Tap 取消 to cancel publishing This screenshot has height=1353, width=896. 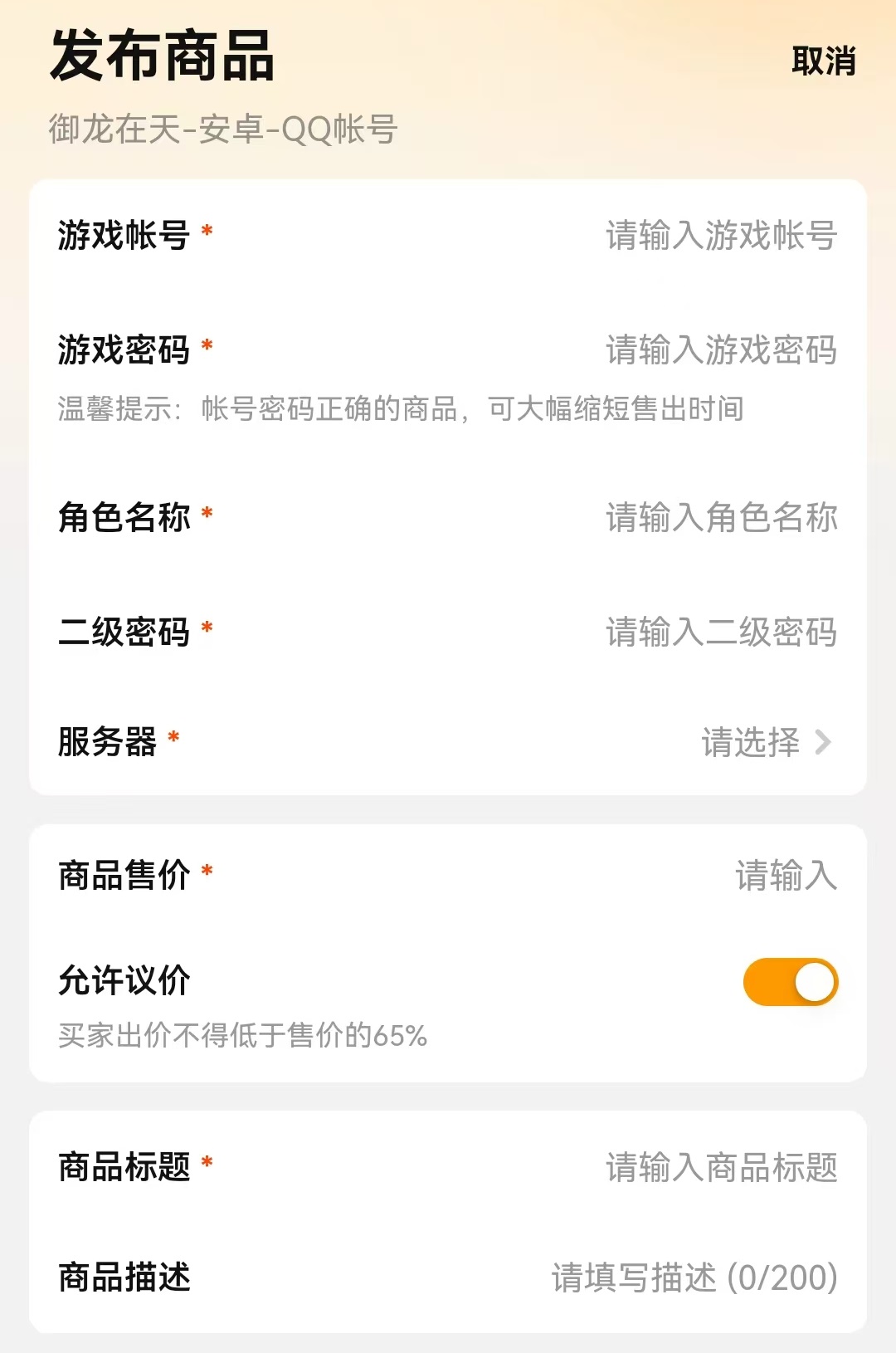pos(823,61)
